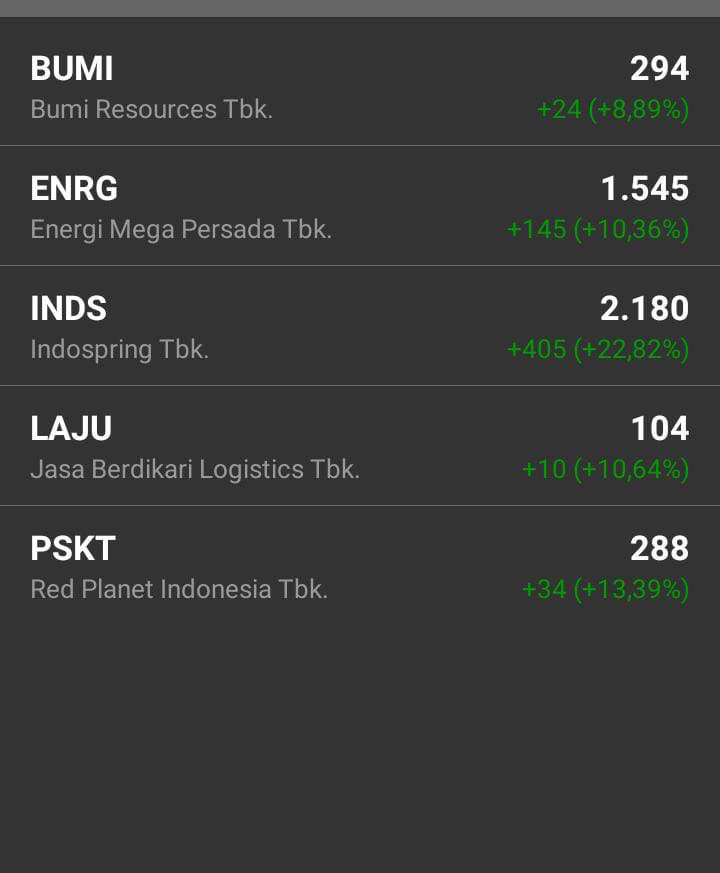Tap the PSKT Red Planet Indonesia row
Screen dimensions: 720x873
click(360, 567)
